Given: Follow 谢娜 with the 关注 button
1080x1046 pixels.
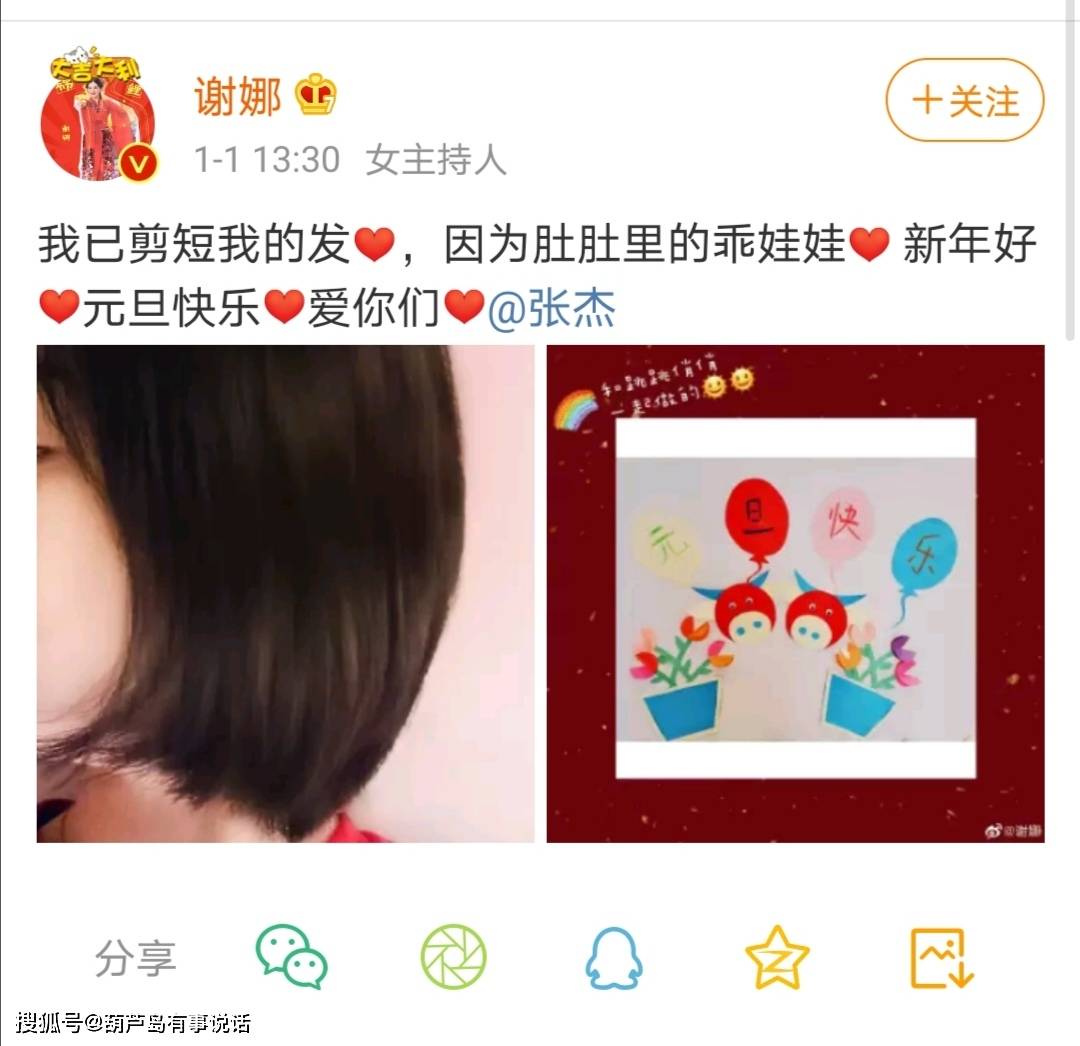Looking at the screenshot, I should 964,100.
